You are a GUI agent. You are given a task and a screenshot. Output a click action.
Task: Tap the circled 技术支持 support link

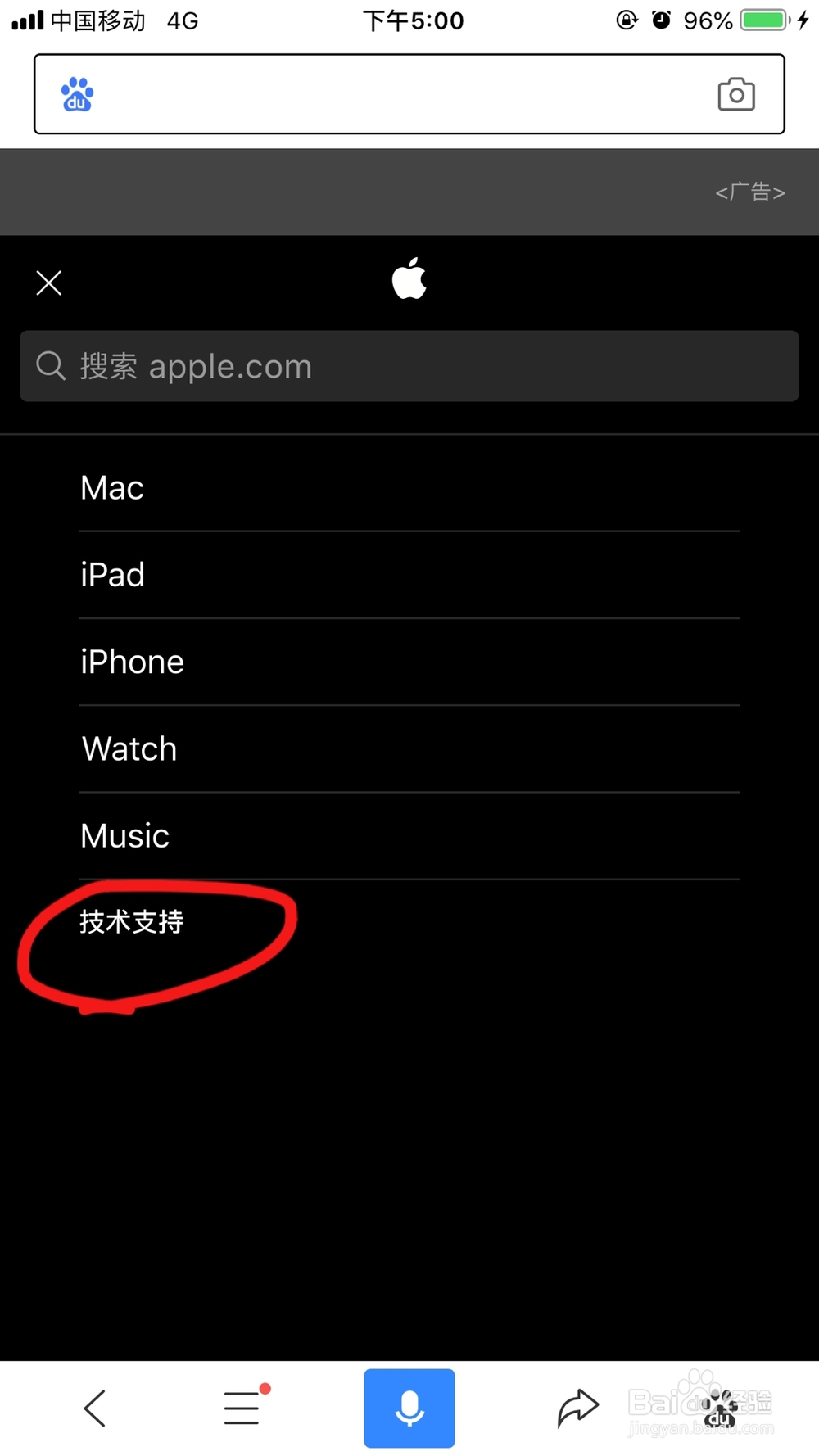pyautogui.click(x=131, y=922)
